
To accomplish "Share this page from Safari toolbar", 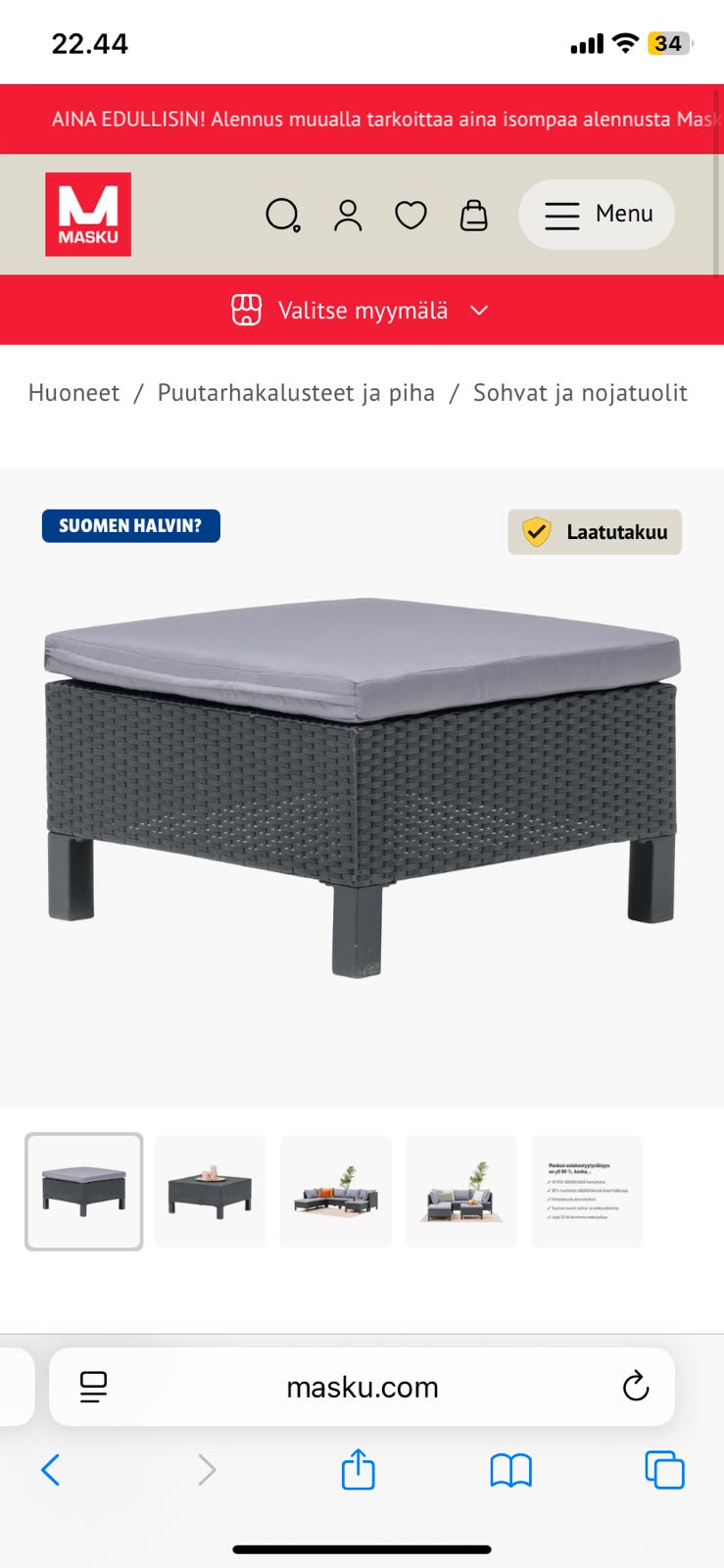I will 359,1470.
